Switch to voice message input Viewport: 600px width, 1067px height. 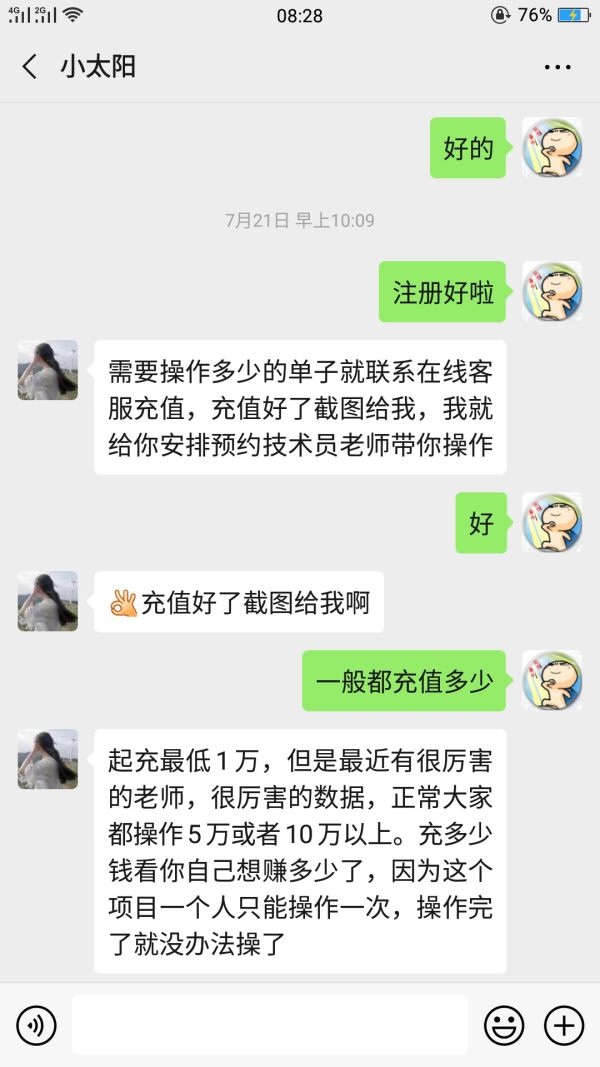tap(36, 1025)
